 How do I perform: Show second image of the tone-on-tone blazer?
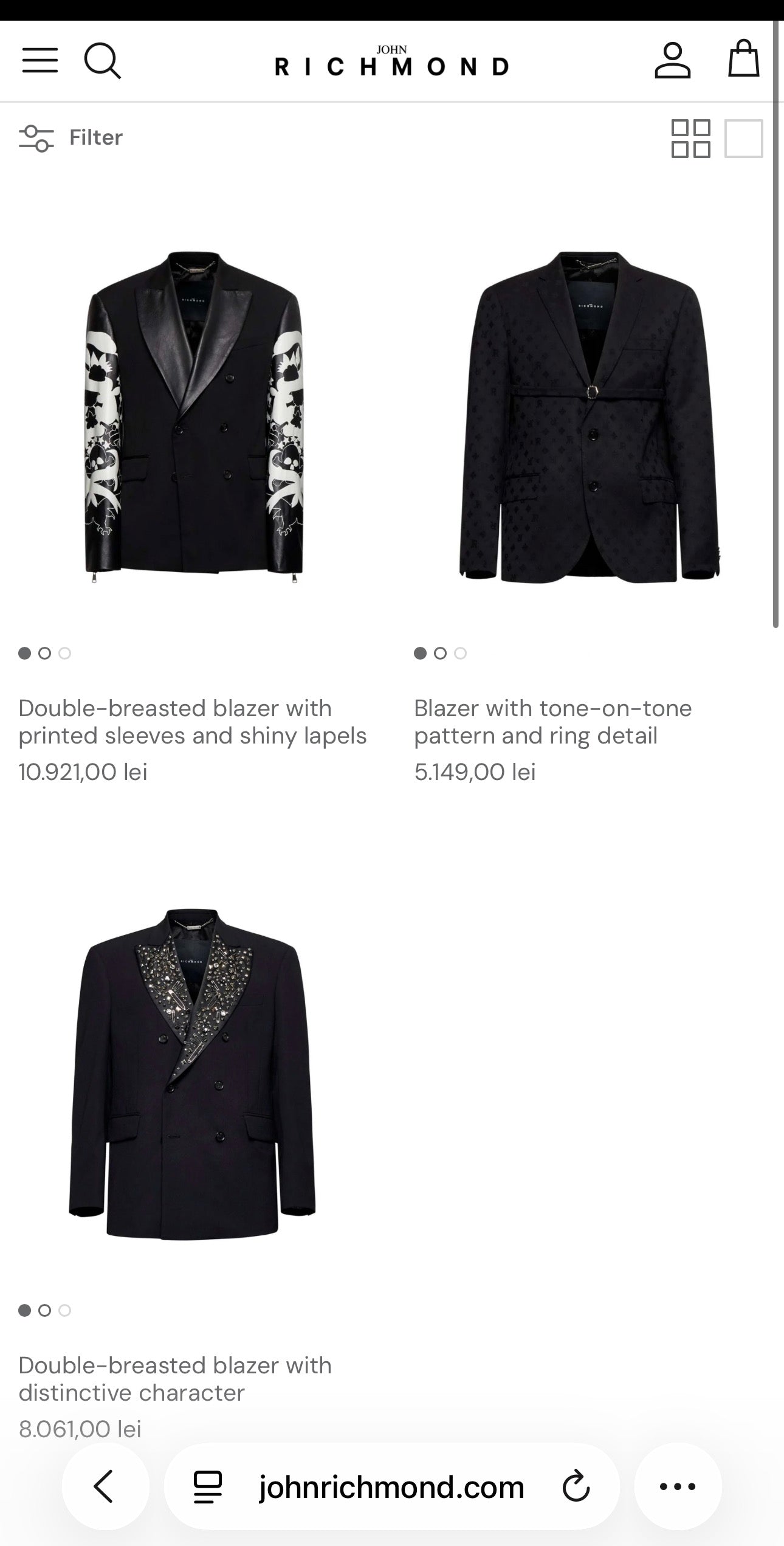[x=441, y=654]
